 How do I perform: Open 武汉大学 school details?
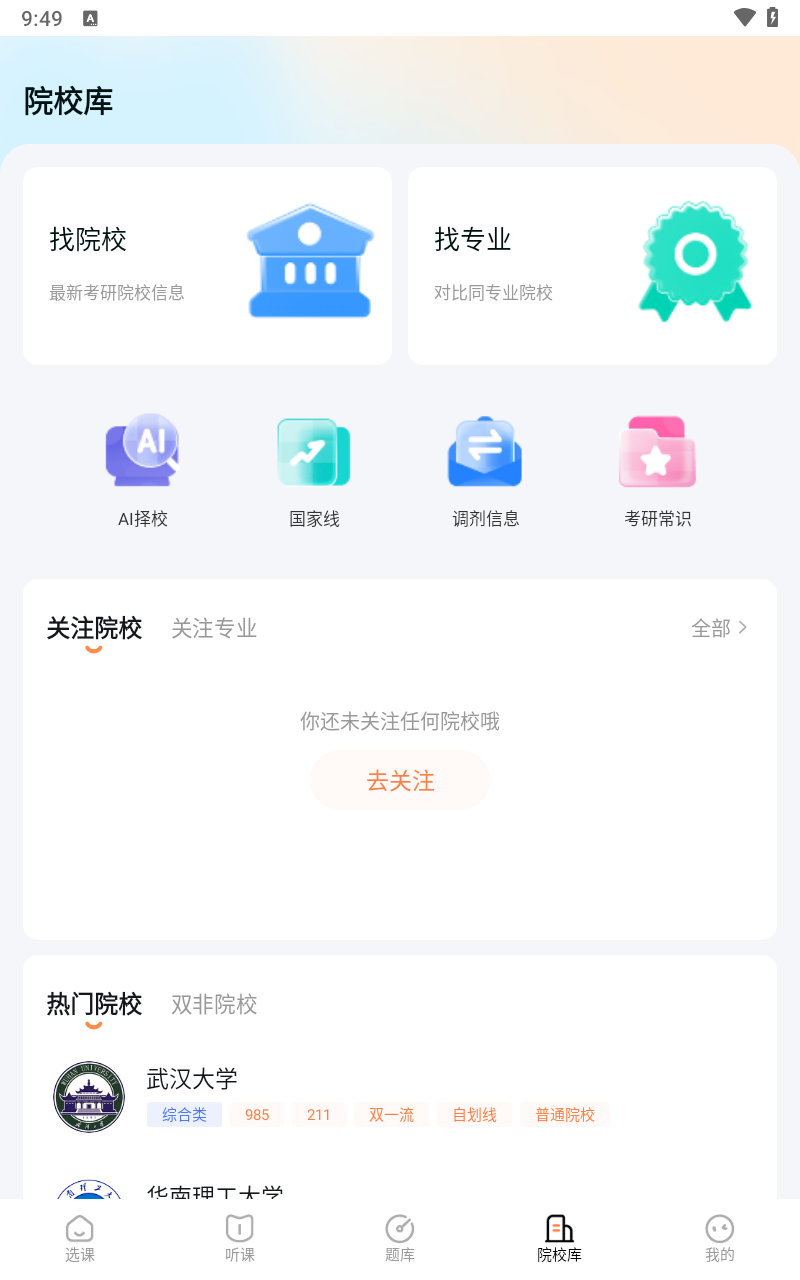tap(300, 1096)
